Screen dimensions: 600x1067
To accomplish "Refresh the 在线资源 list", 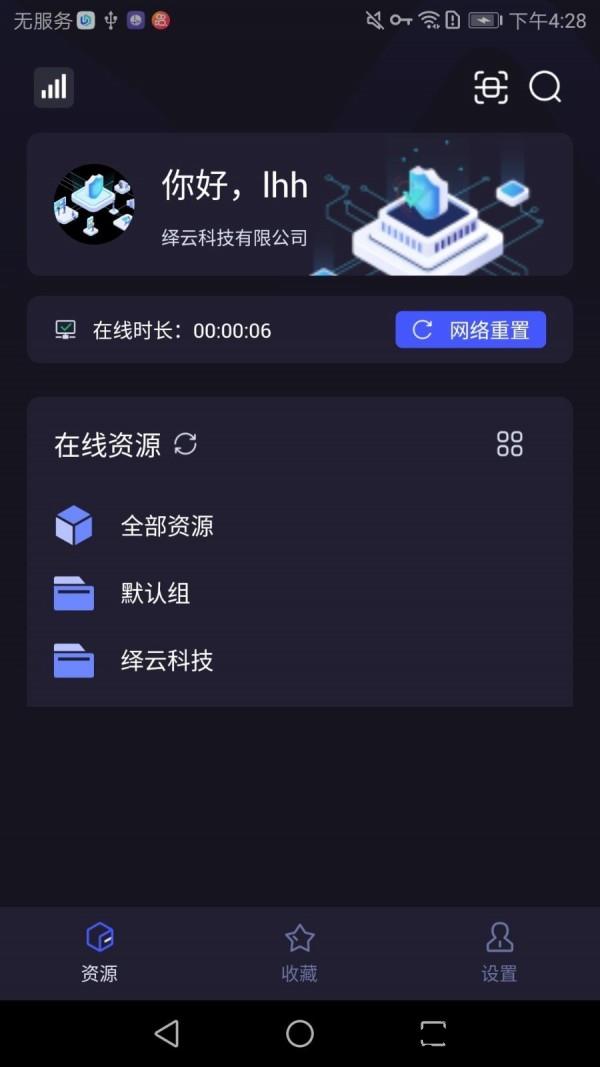I will pyautogui.click(x=186, y=444).
